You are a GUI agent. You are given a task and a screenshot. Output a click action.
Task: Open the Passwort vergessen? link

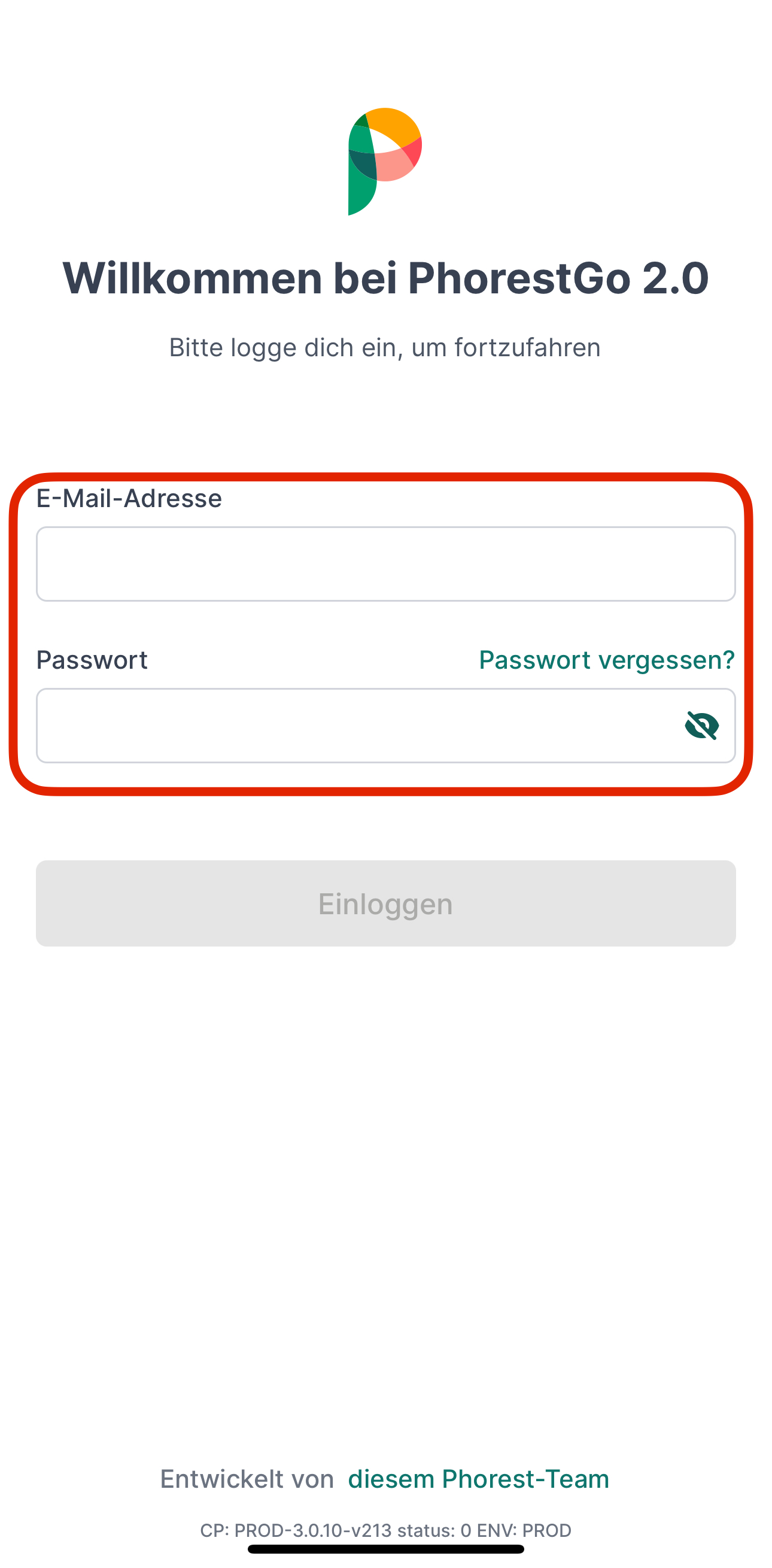pyautogui.click(x=606, y=660)
